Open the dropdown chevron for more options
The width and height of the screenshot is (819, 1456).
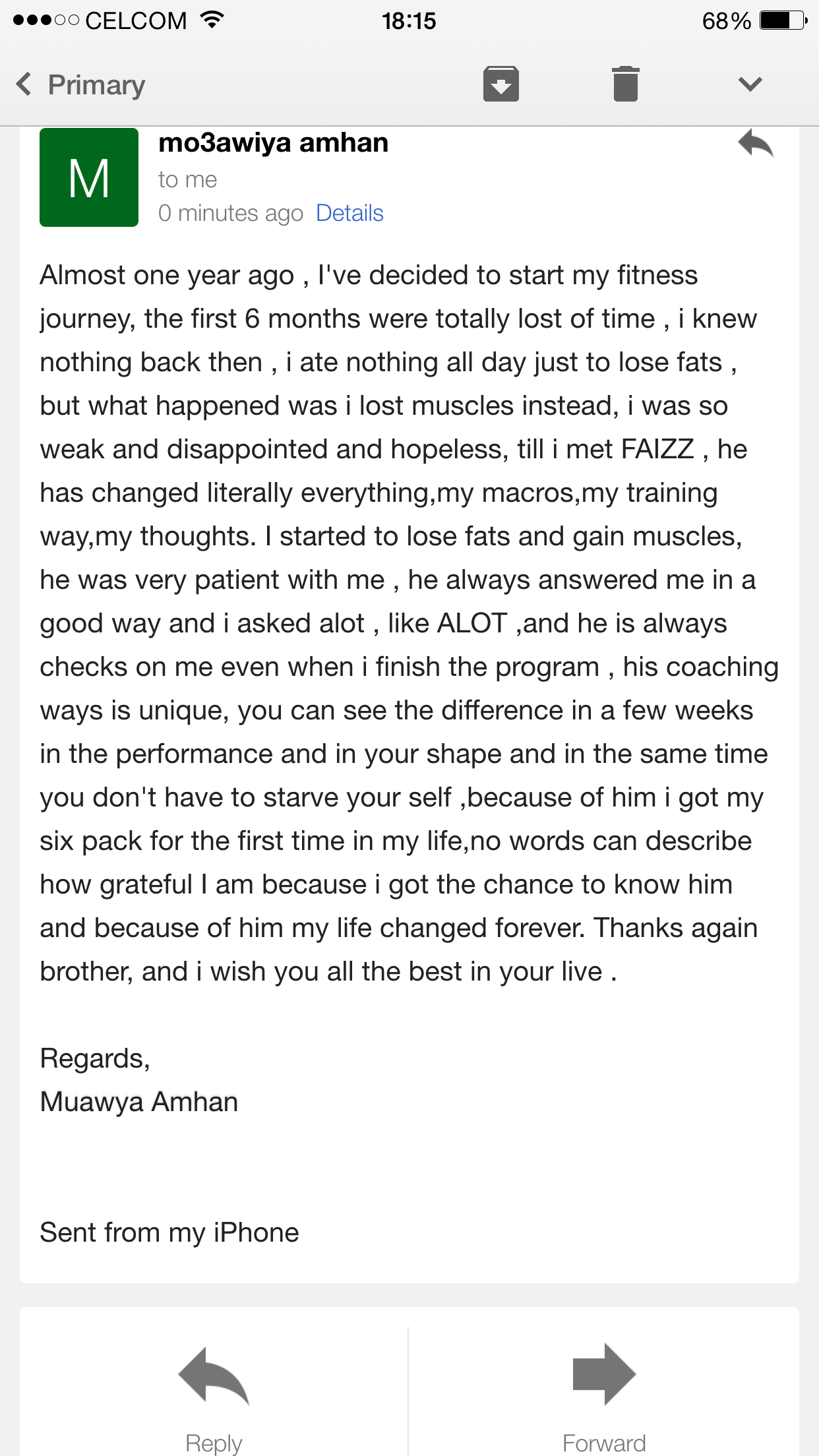[x=750, y=84]
